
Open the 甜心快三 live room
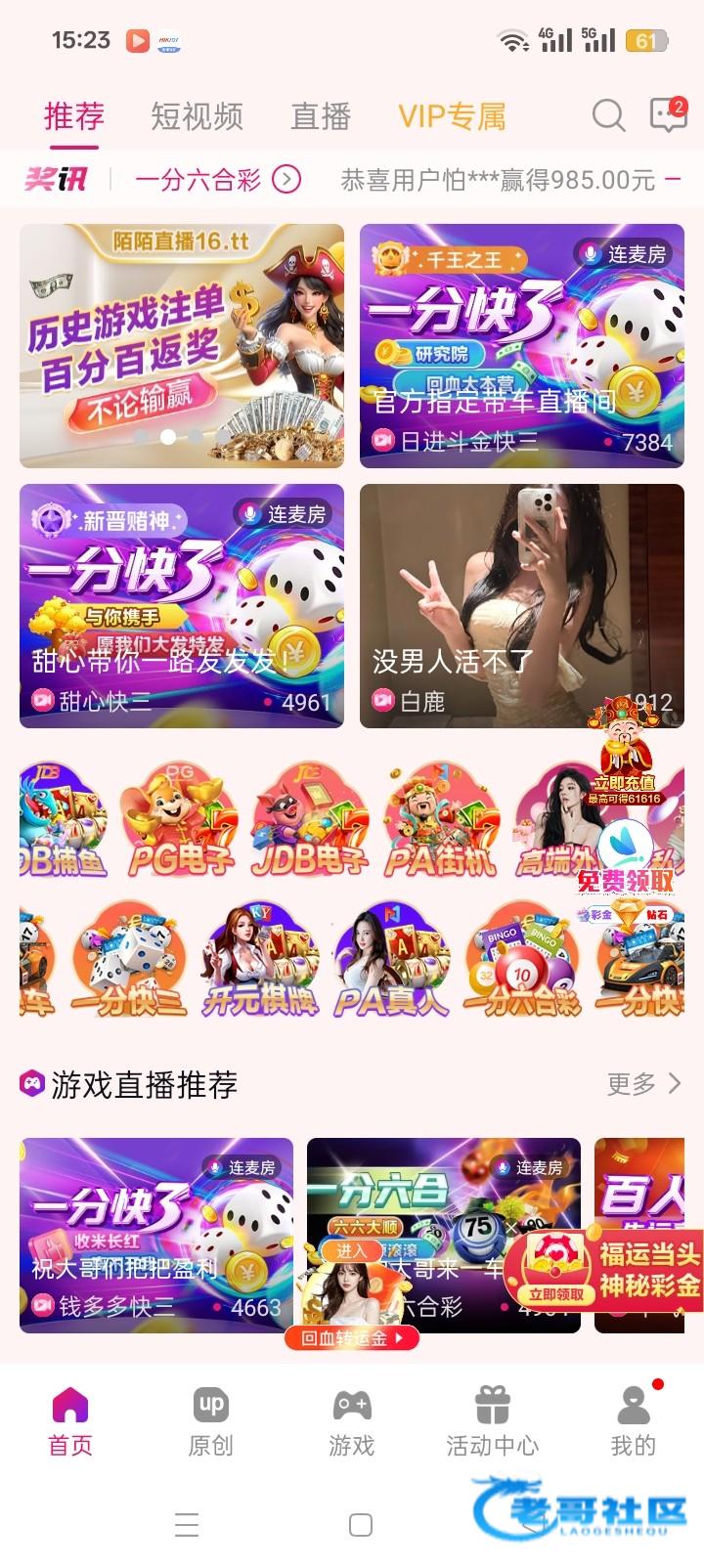point(182,605)
